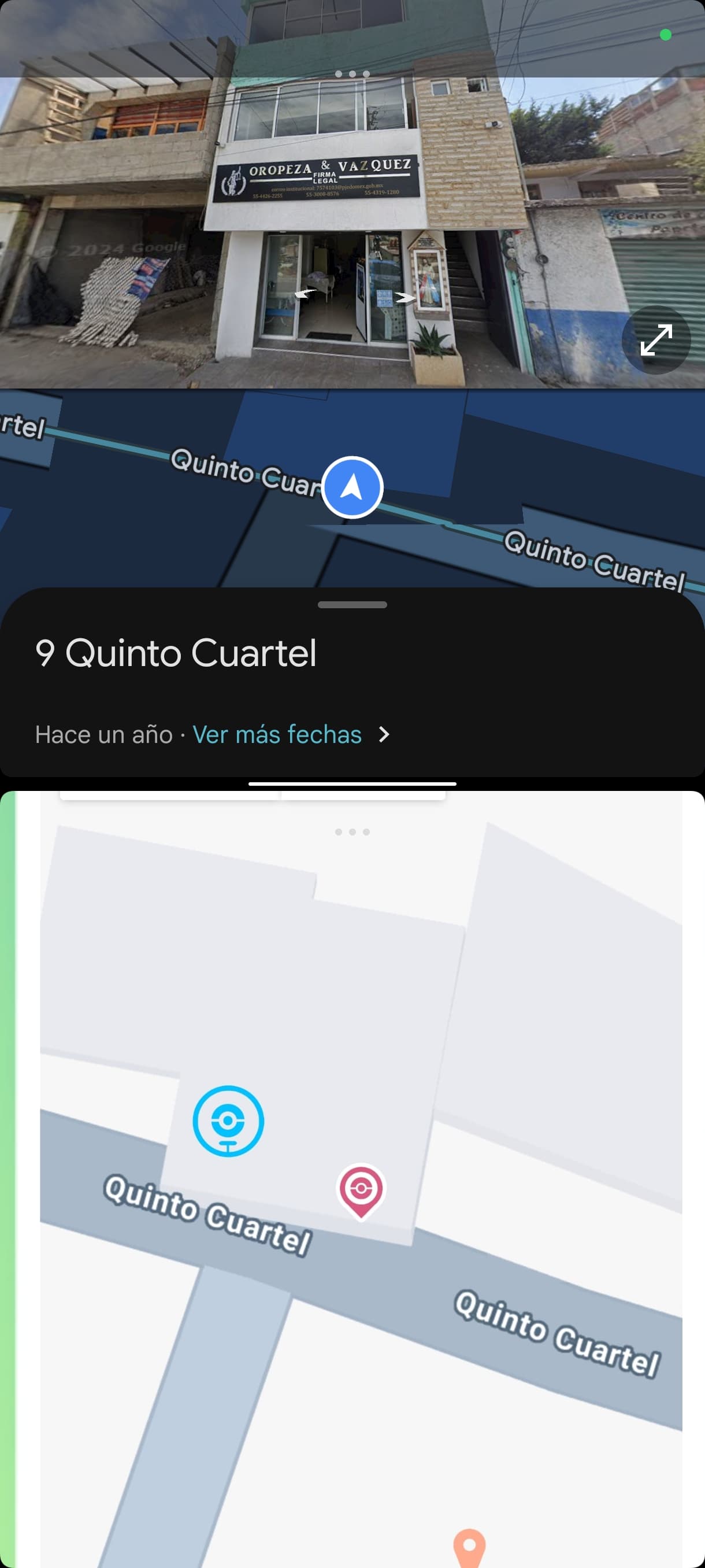Screen dimensions: 705x1568
Task: Move Street View with the left arrow
Action: coord(305,294)
